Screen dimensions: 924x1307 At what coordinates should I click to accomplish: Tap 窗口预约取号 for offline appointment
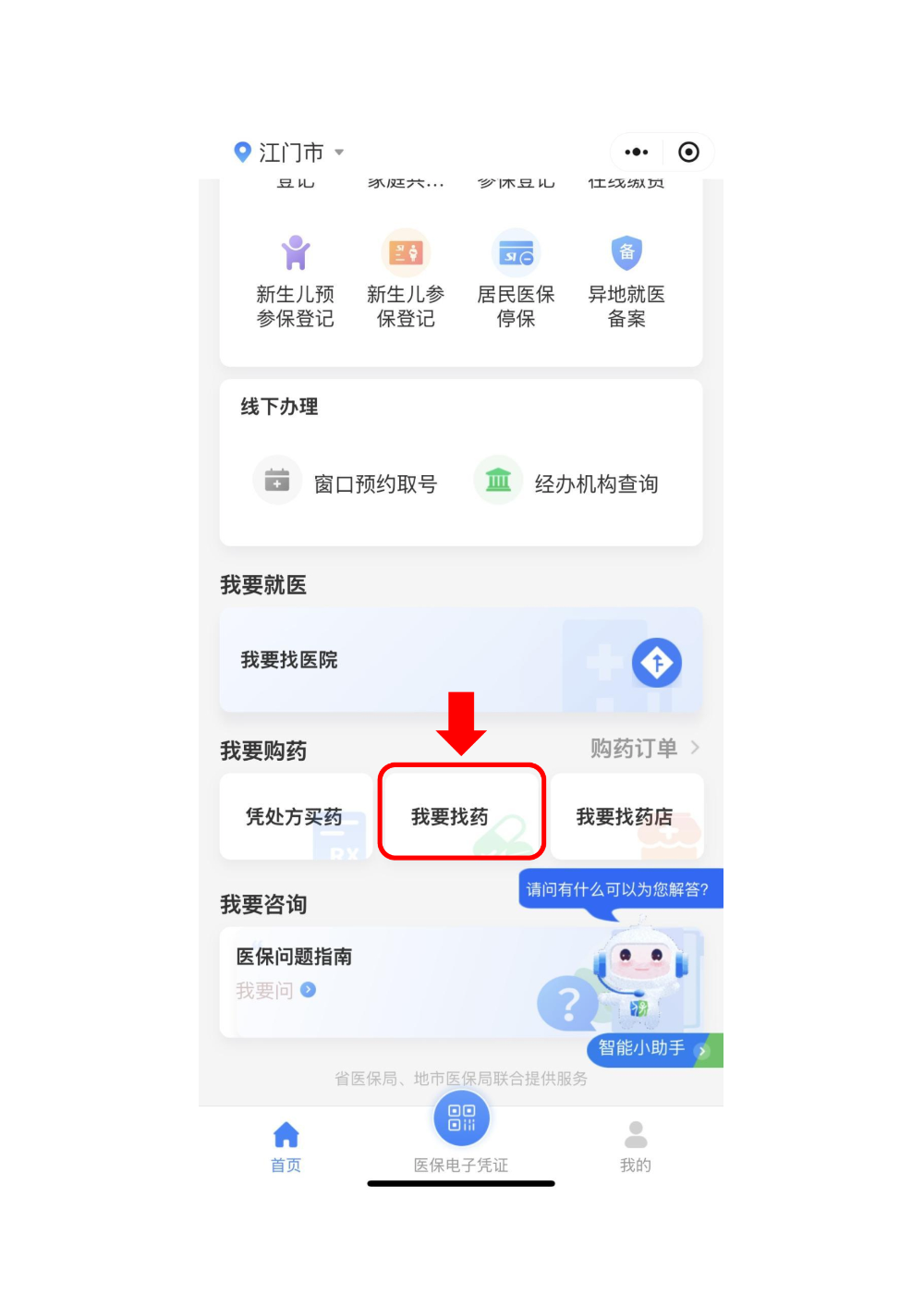pyautogui.click(x=346, y=482)
